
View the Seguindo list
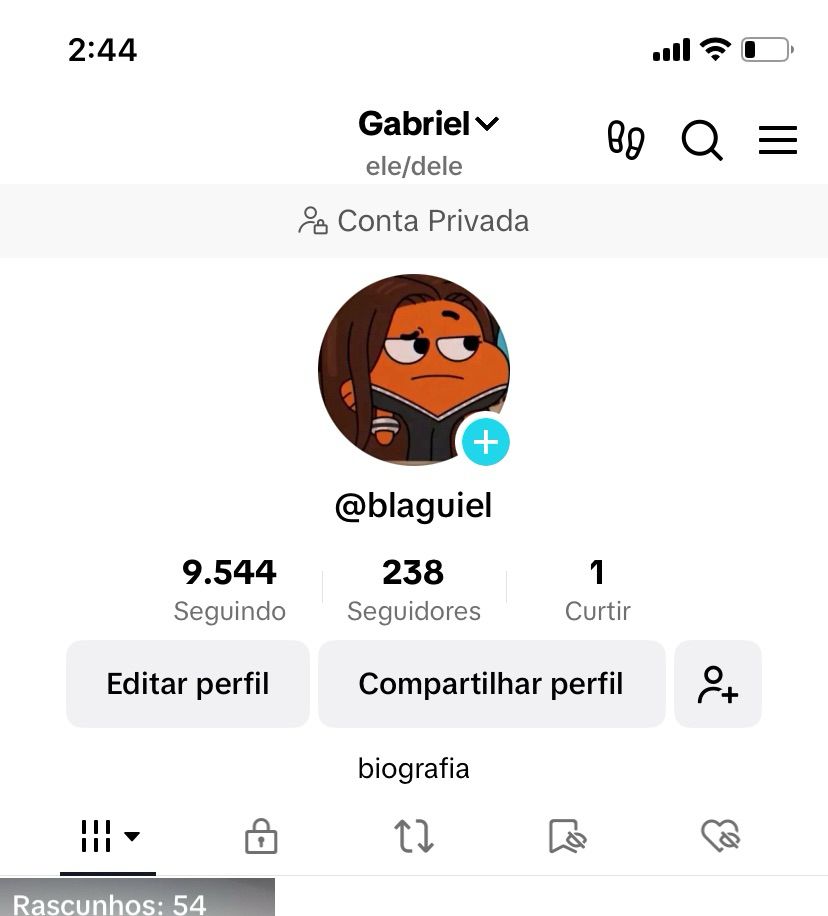tap(229, 589)
